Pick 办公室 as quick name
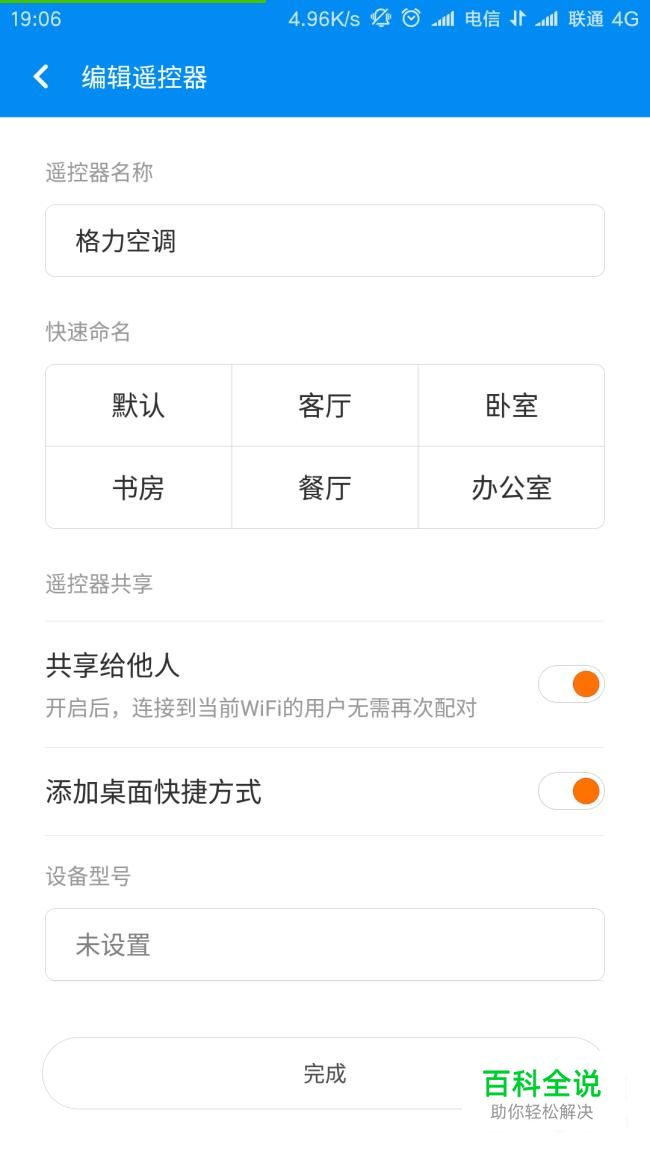The height and width of the screenshot is (1155, 650). [511, 488]
